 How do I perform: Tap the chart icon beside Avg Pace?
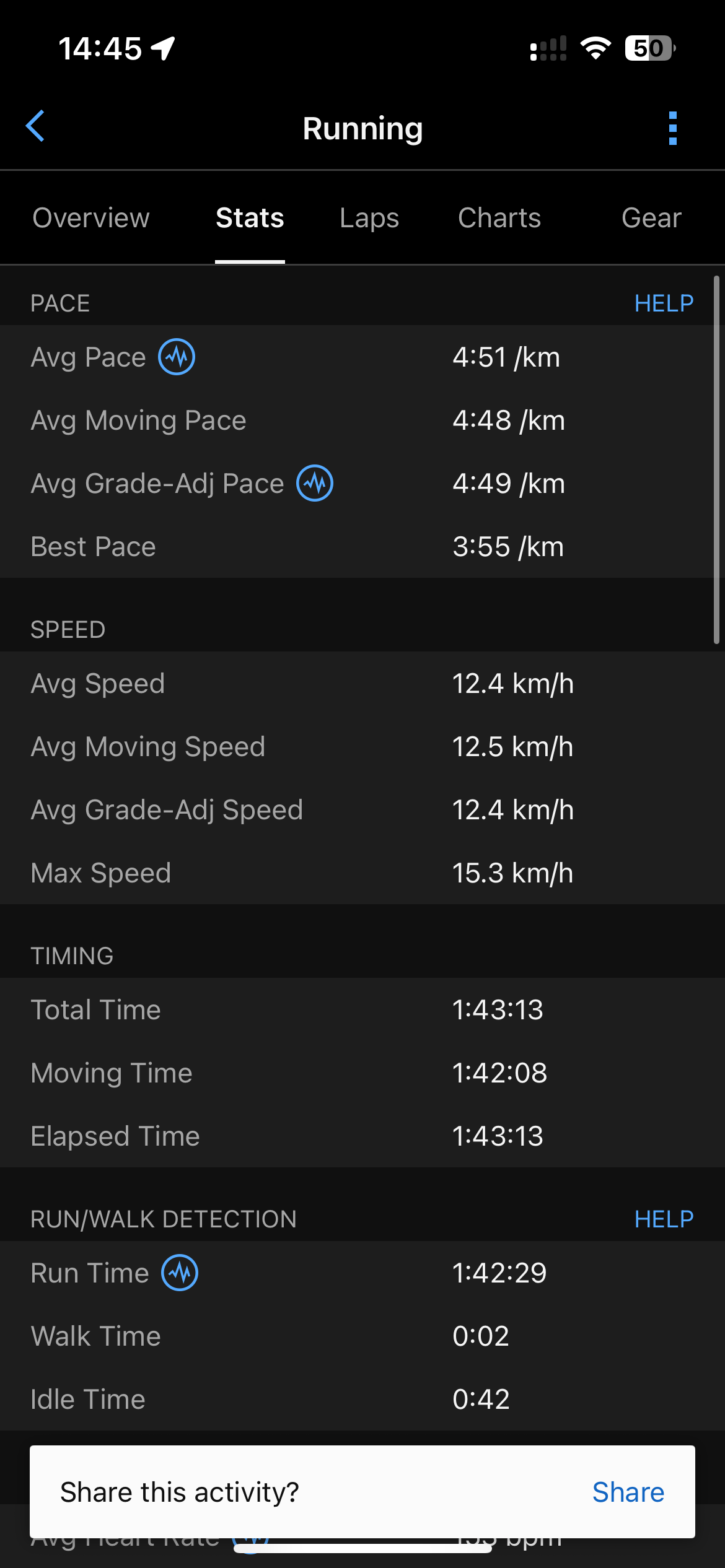click(x=177, y=357)
